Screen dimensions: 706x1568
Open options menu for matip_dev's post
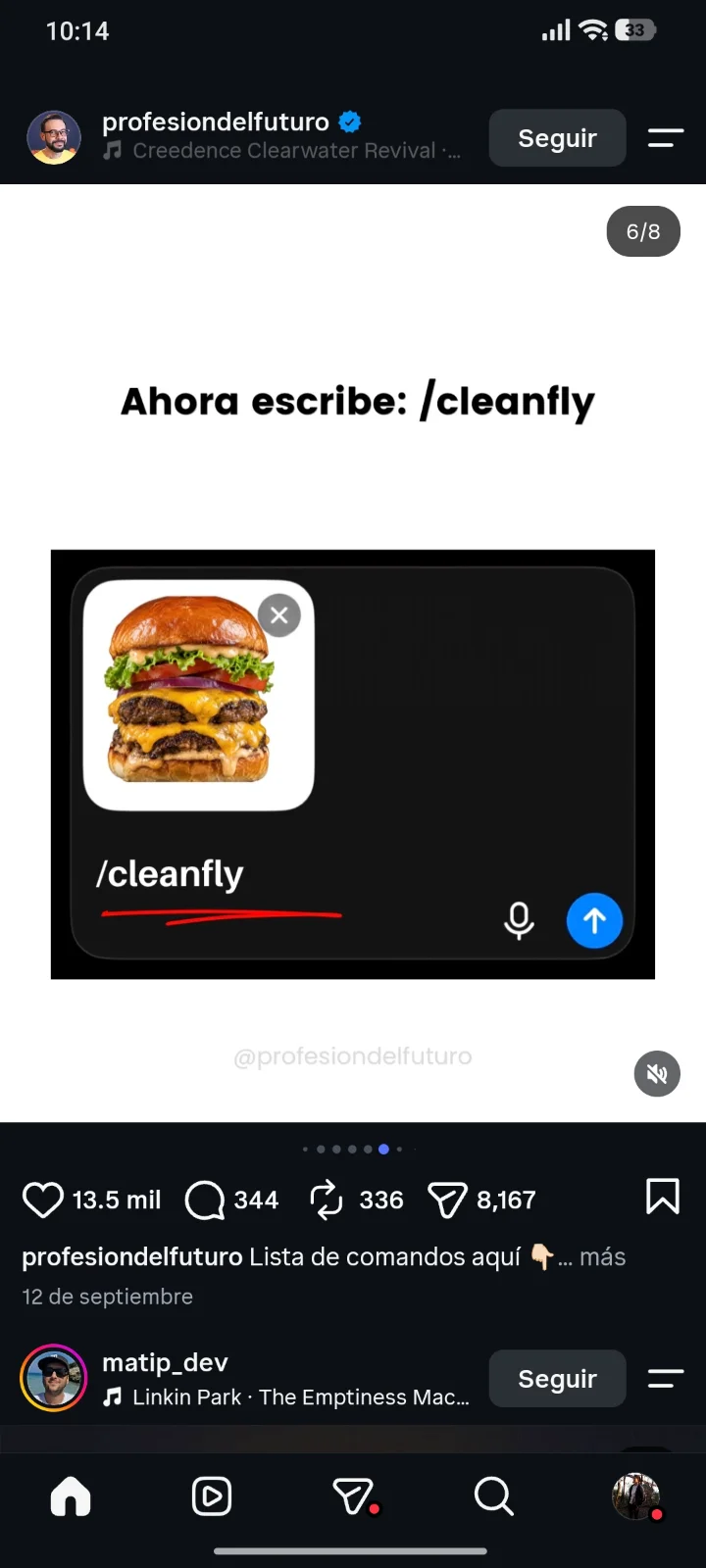pos(666,1379)
